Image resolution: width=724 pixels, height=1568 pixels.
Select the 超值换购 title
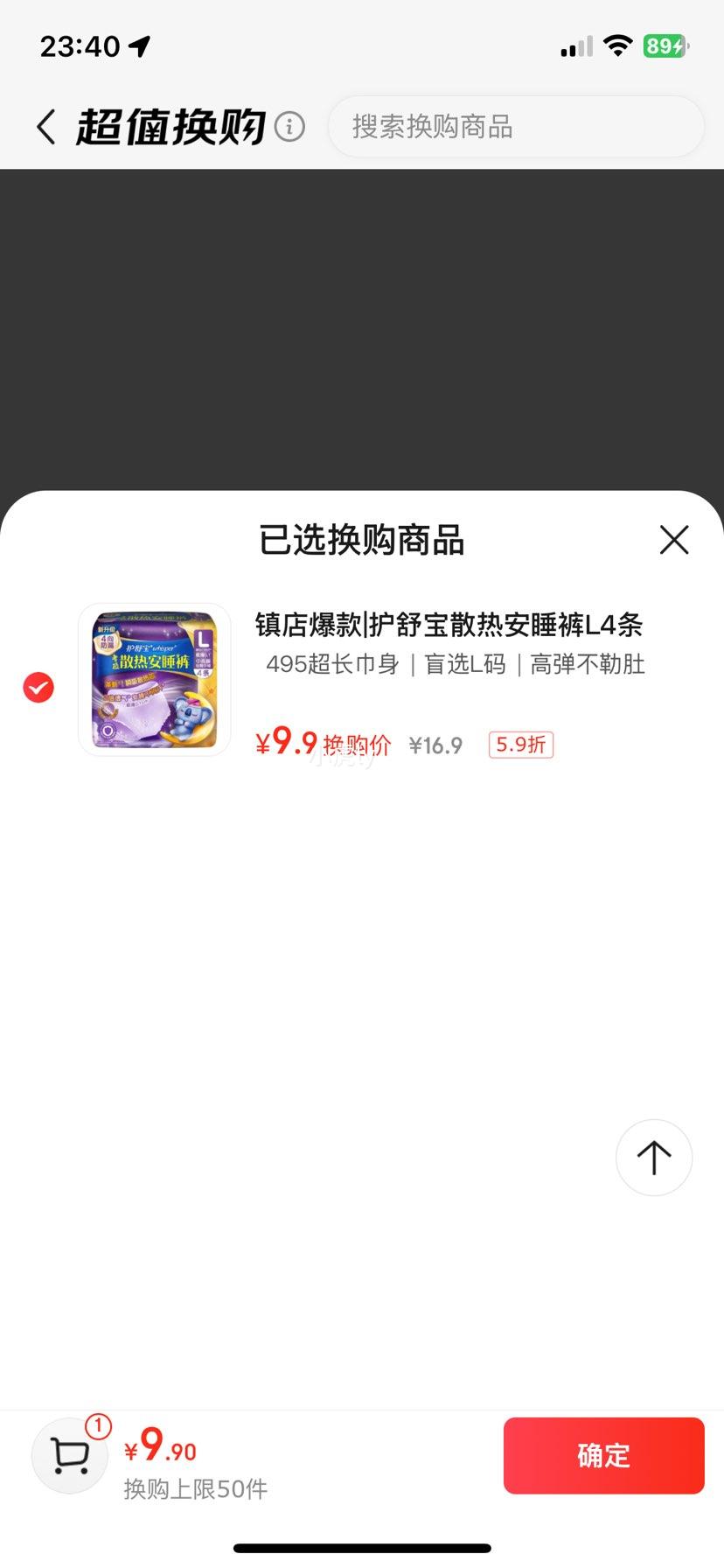point(171,126)
